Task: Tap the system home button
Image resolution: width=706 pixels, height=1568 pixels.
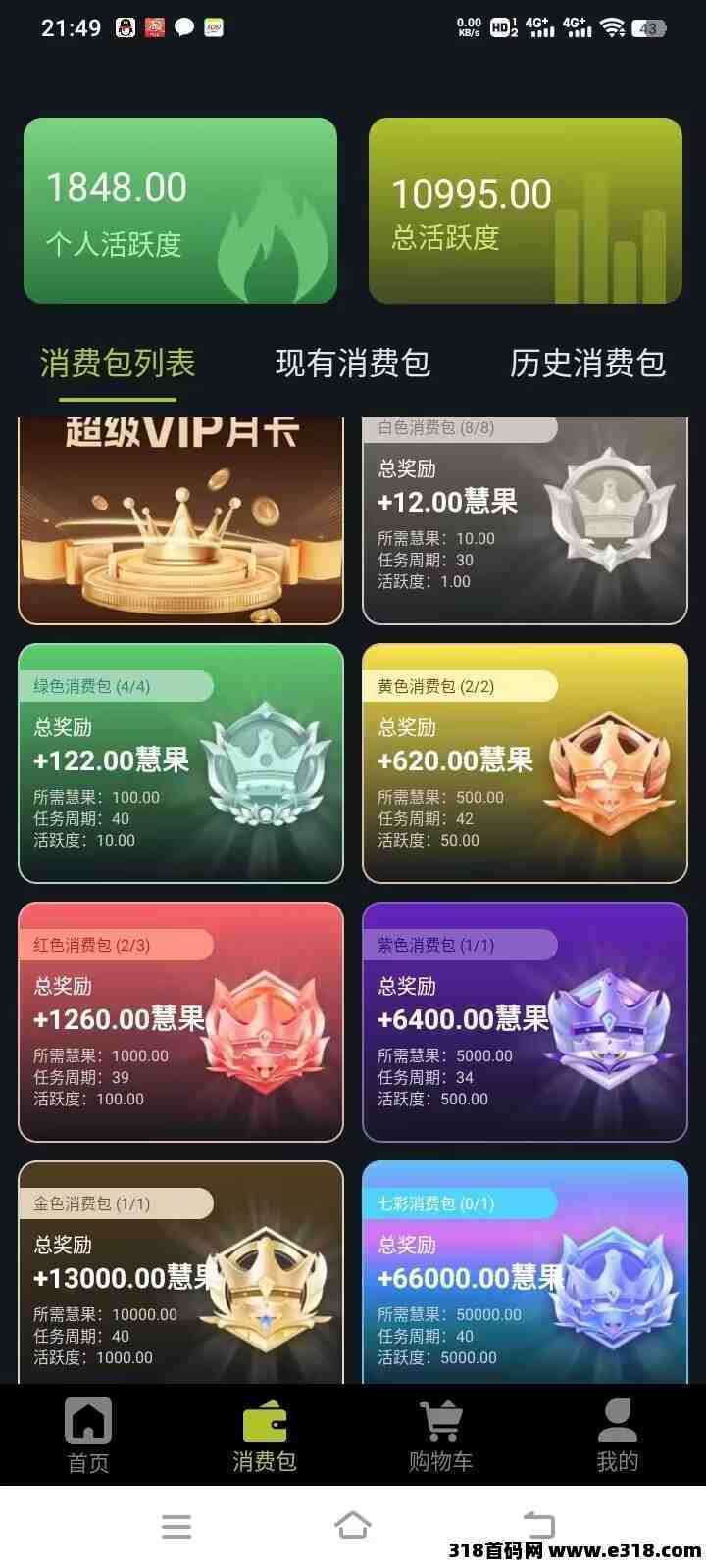Action: pyautogui.click(x=353, y=1526)
